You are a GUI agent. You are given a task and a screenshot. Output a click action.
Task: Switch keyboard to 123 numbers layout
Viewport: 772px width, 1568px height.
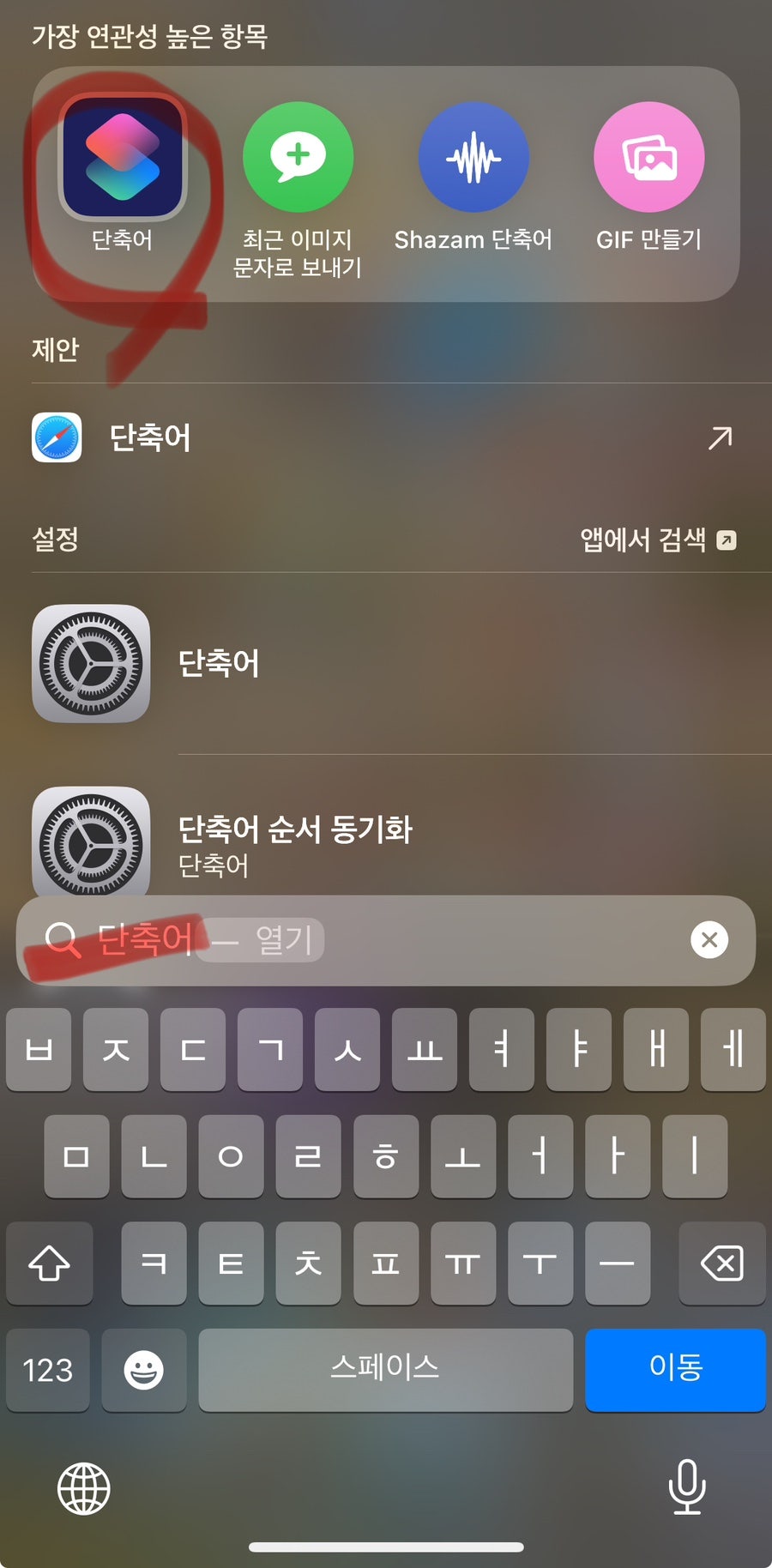[x=48, y=1369]
